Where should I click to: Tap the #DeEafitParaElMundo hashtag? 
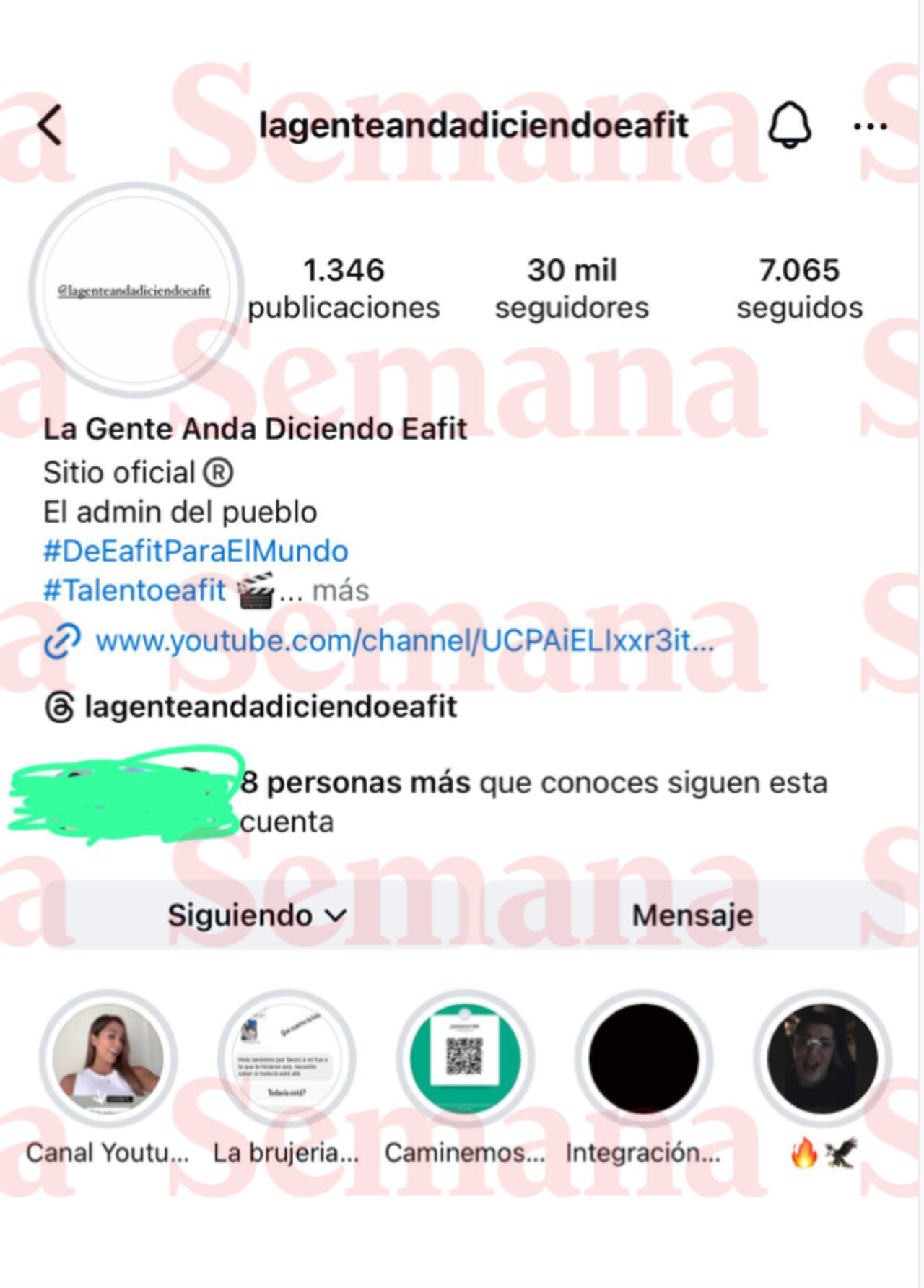pos(195,550)
